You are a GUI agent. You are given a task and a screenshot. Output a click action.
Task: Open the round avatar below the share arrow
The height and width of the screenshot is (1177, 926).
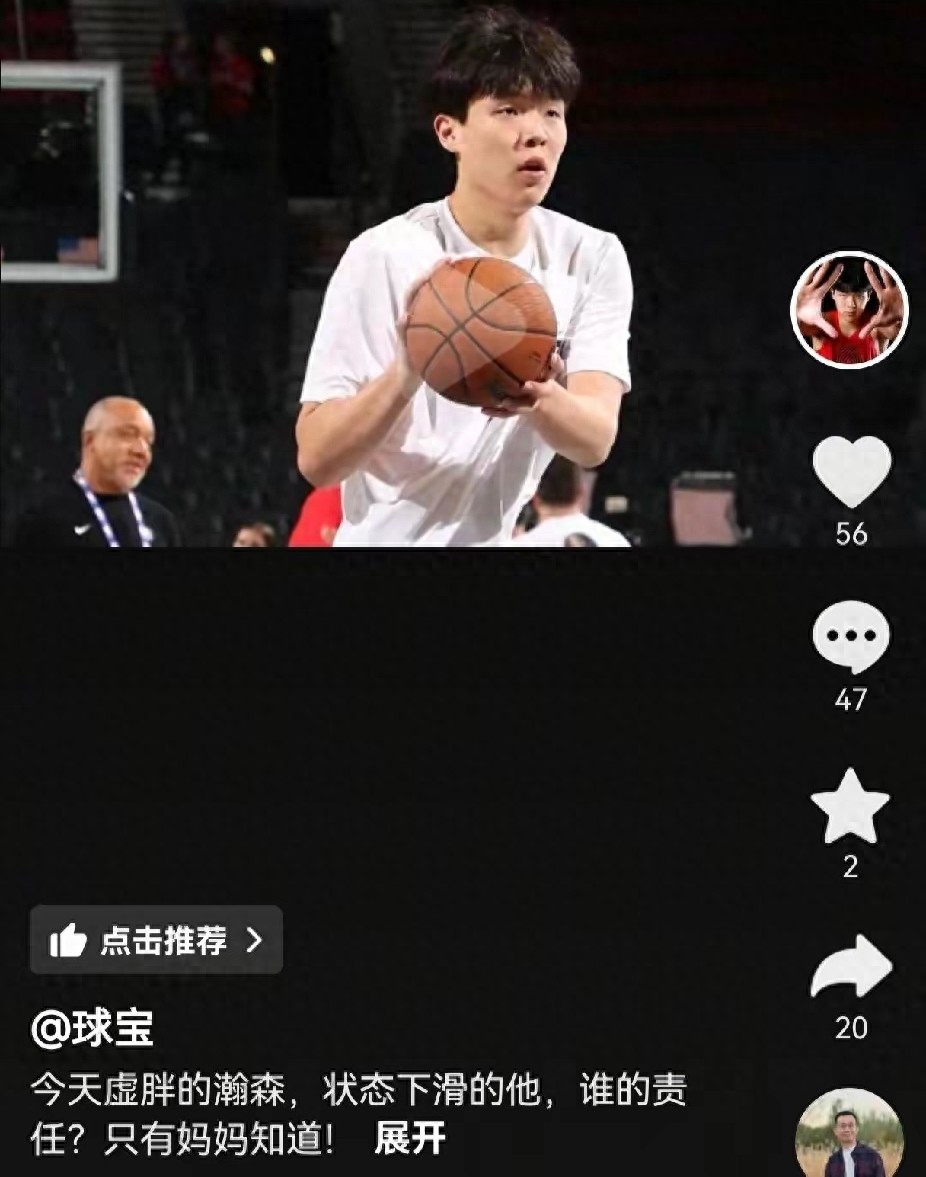pyautogui.click(x=849, y=1136)
